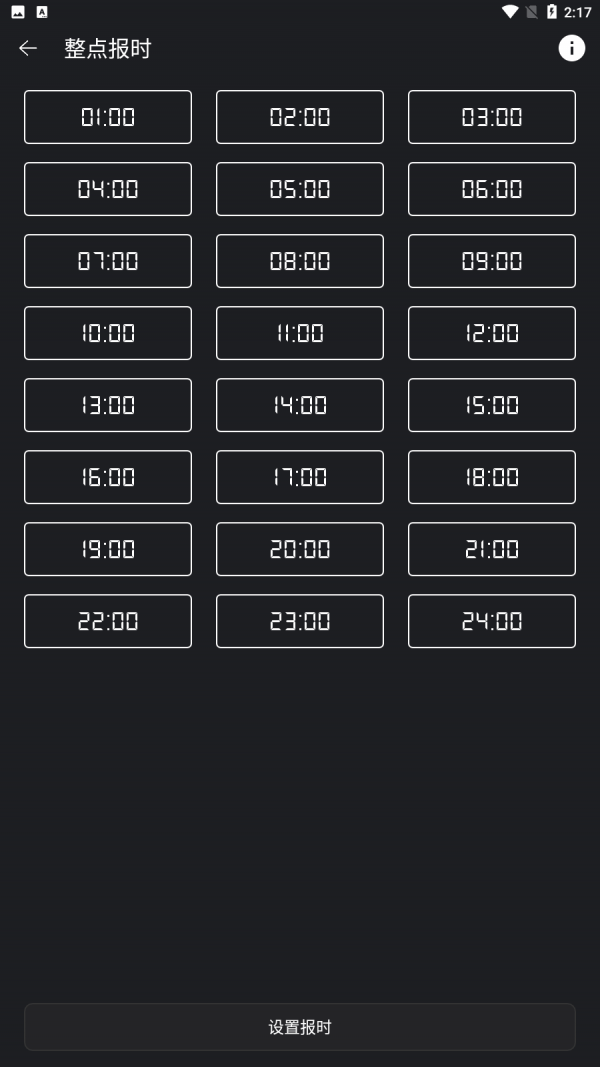This screenshot has width=600, height=1067.
Task: Pick the 24:00 hour button
Action: click(492, 621)
